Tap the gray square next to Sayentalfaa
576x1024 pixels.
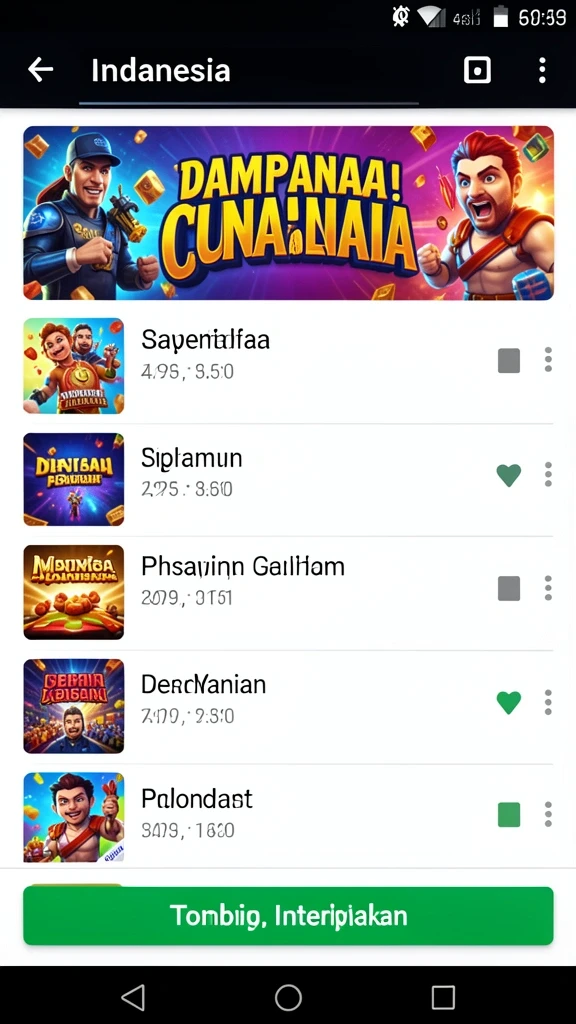tap(509, 360)
